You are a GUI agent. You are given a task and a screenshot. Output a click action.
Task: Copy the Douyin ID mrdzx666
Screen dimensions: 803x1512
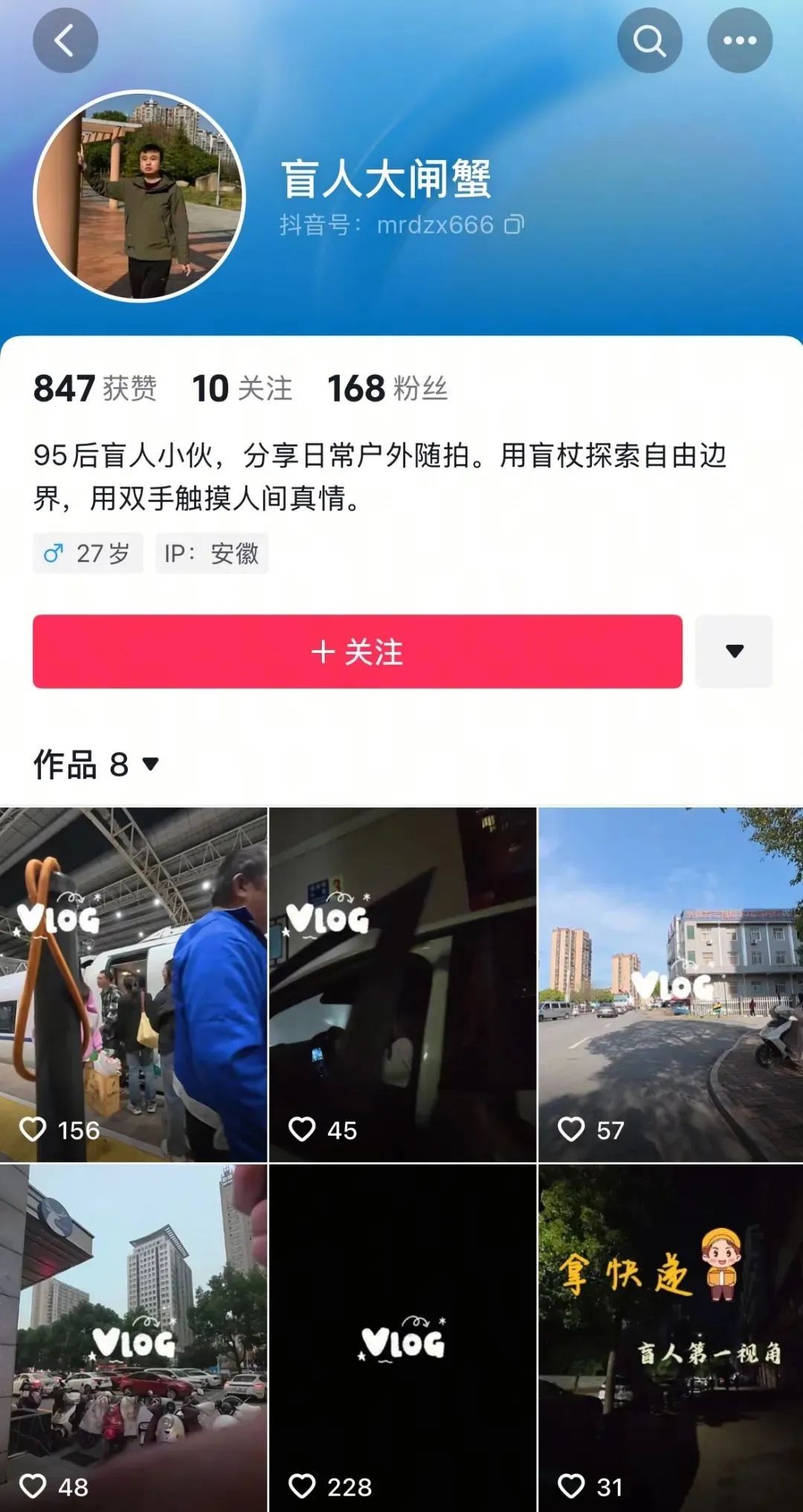[515, 225]
